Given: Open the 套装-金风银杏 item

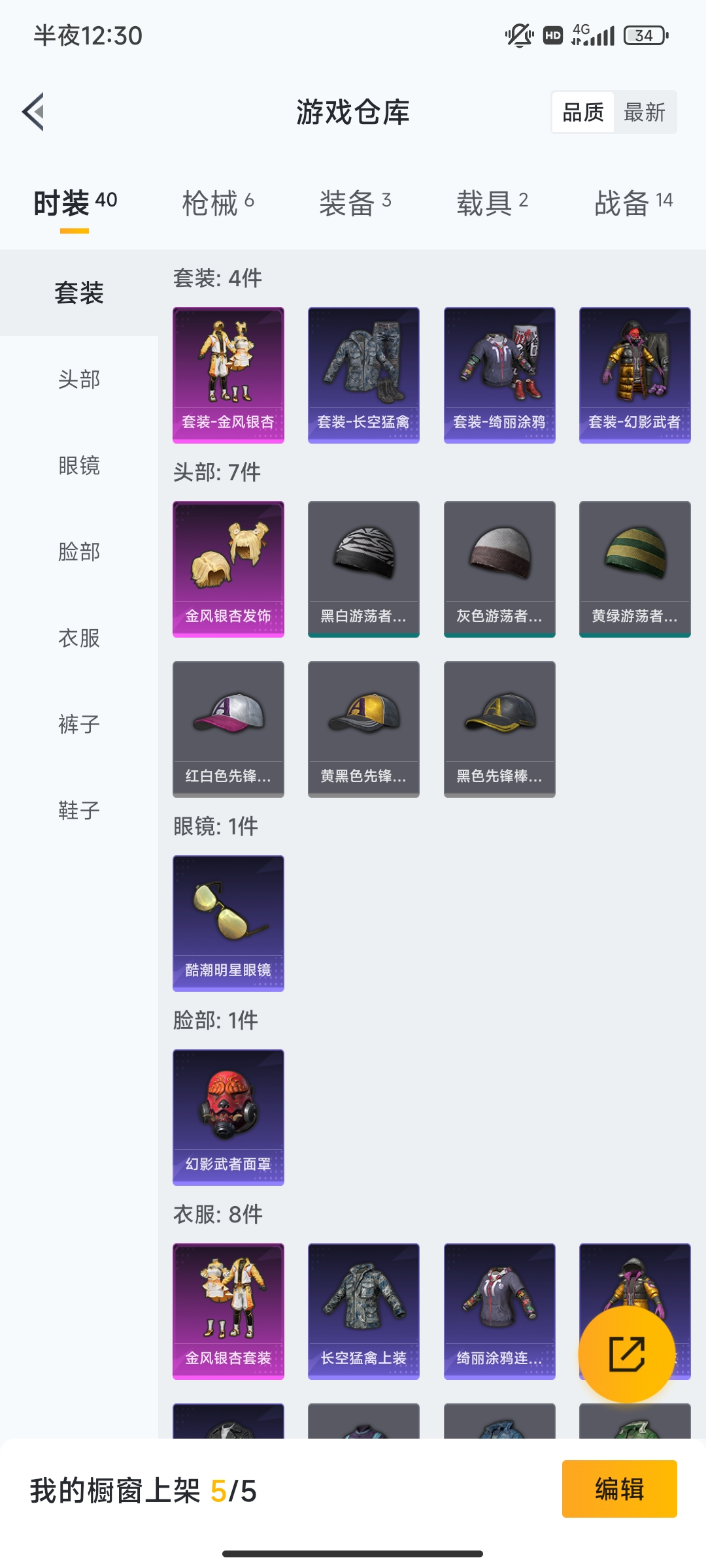Looking at the screenshot, I should click(228, 375).
